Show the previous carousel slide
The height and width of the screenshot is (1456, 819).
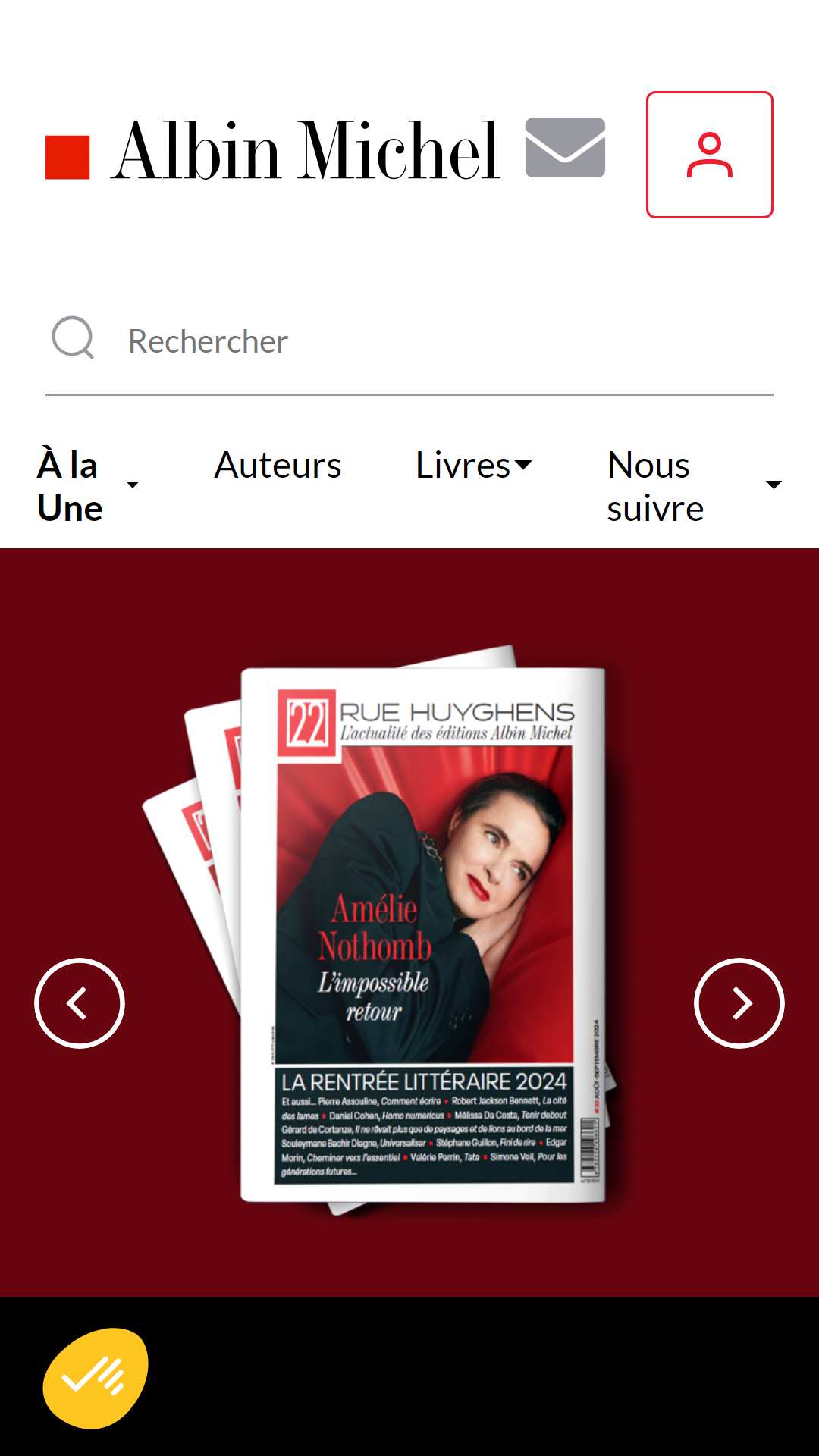point(80,1003)
